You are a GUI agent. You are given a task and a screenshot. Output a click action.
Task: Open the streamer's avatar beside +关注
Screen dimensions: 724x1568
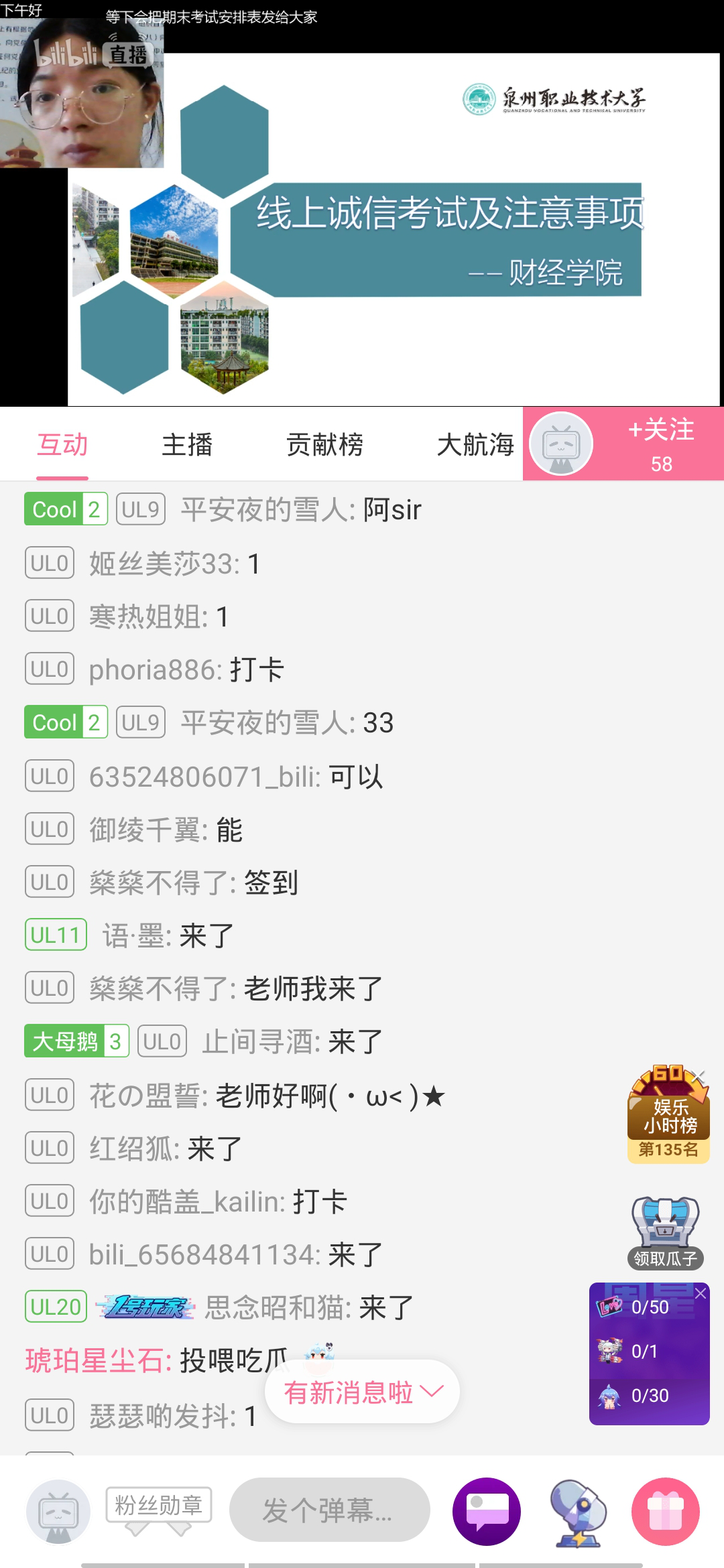(x=560, y=444)
